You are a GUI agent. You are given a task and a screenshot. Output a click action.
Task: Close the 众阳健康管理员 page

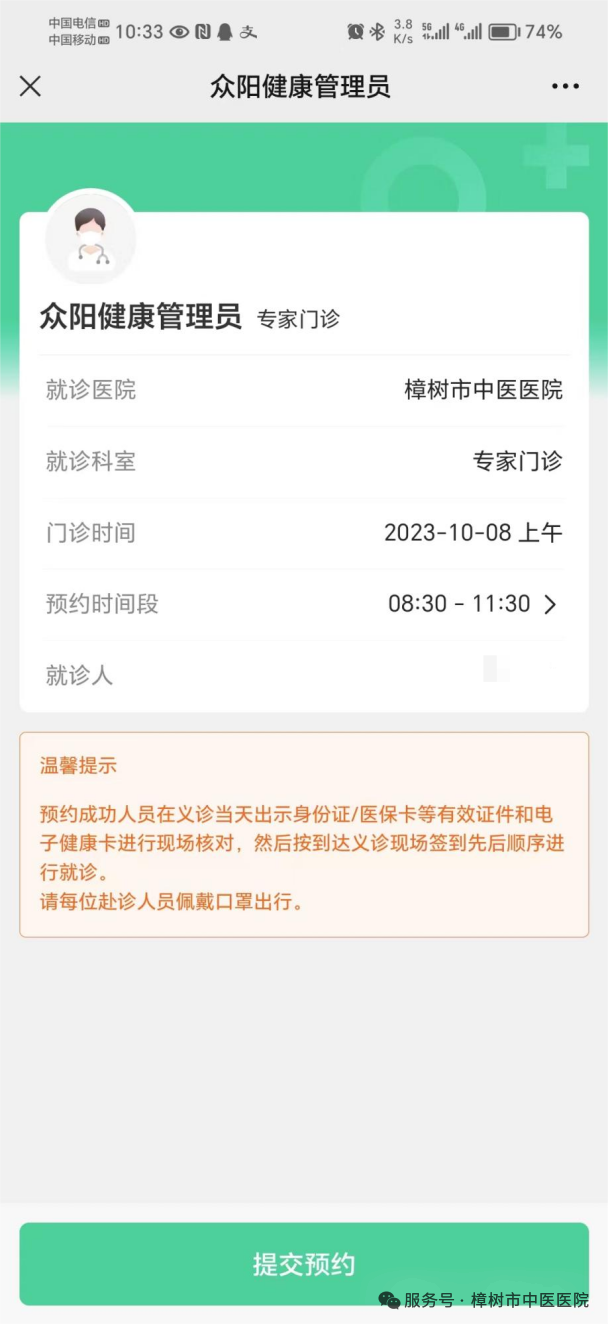click(31, 86)
